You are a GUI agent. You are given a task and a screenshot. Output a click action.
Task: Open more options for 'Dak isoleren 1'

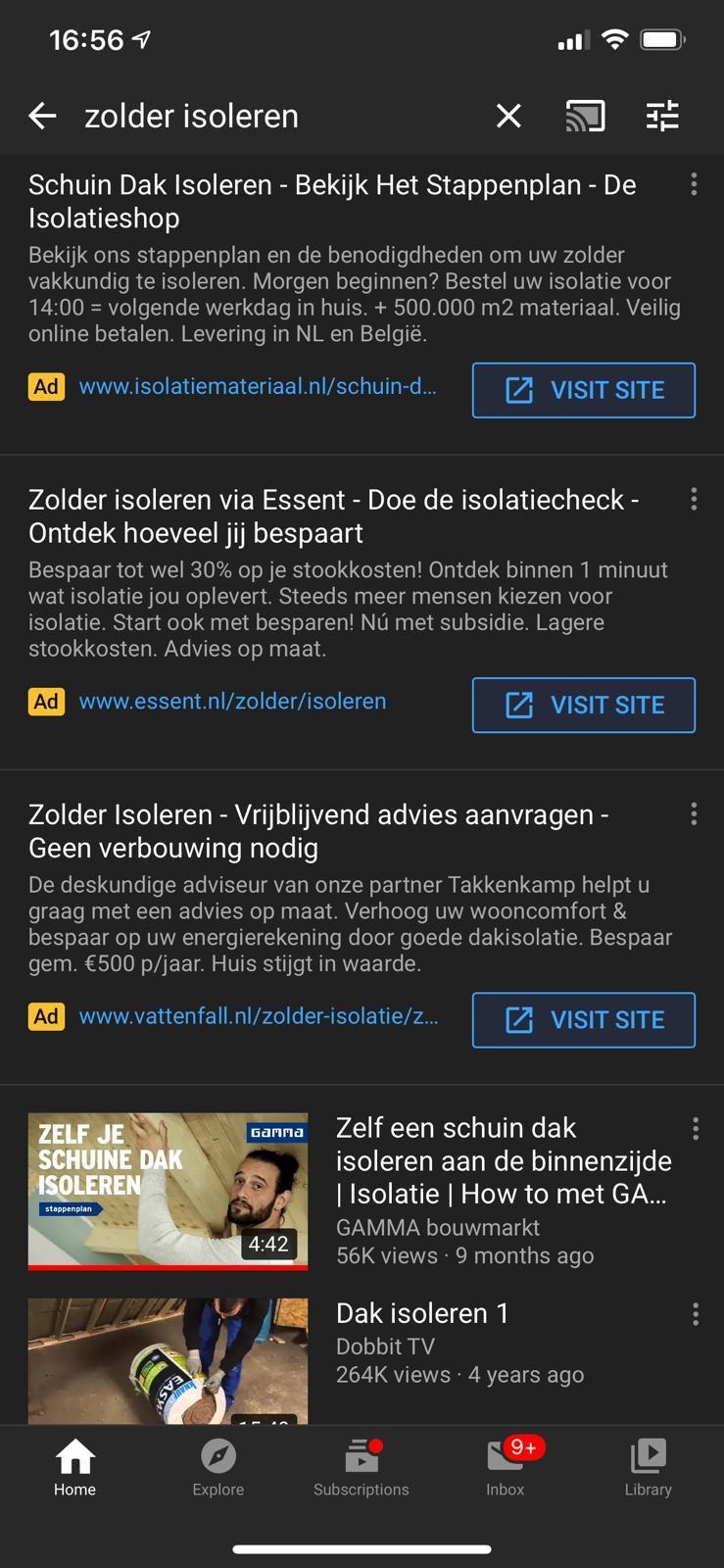pos(696,1314)
